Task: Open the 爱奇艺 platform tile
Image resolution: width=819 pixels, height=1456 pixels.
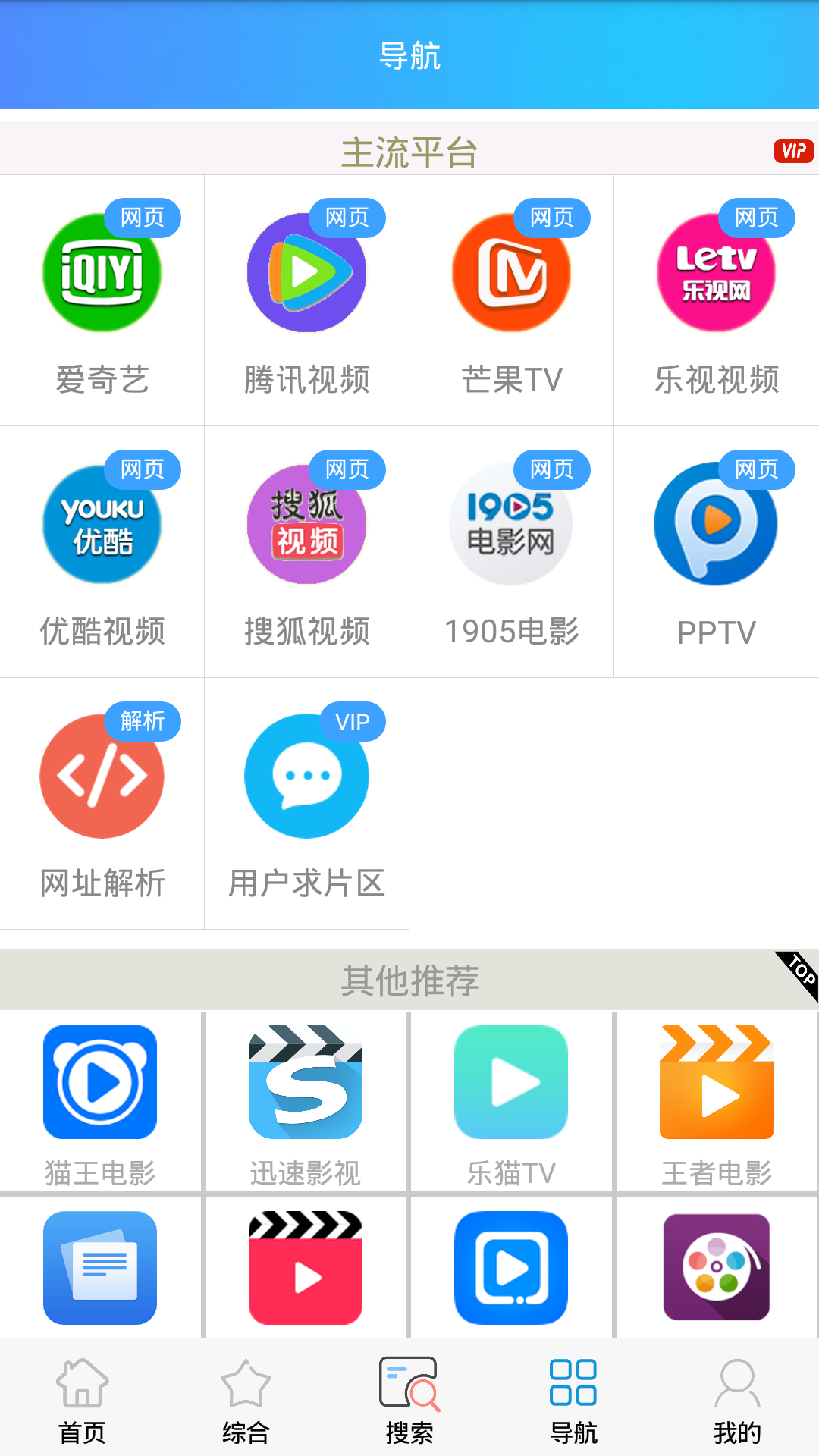Action: coord(102,300)
